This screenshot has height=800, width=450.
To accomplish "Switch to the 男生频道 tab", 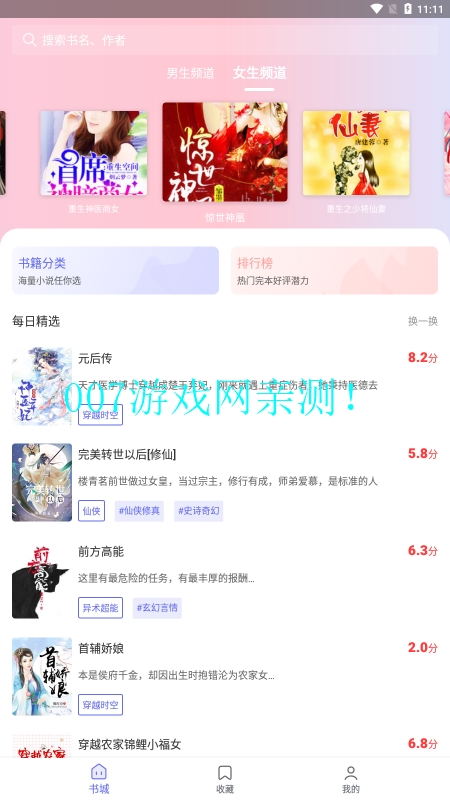I will pos(190,73).
